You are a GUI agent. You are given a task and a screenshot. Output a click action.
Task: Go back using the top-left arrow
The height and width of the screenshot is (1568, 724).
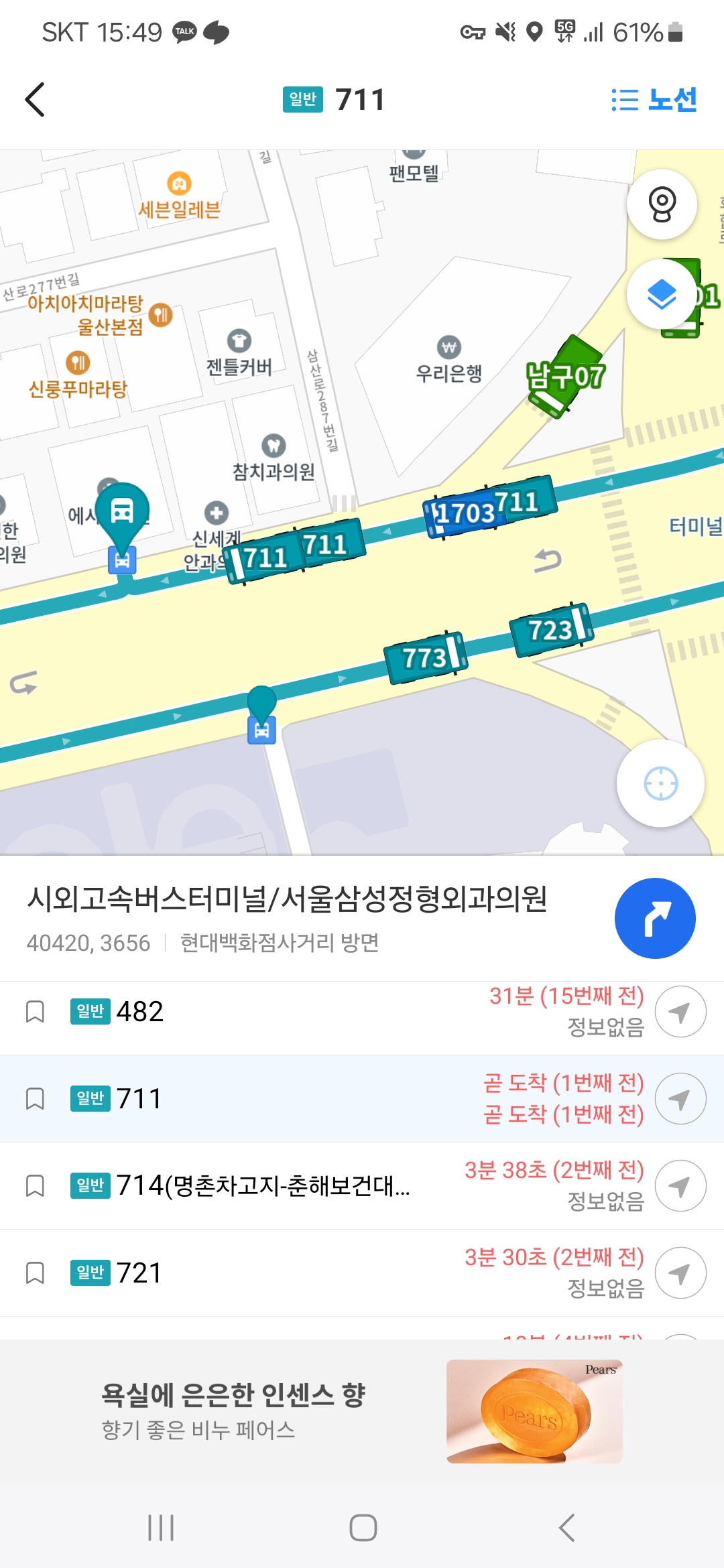pyautogui.click(x=35, y=100)
